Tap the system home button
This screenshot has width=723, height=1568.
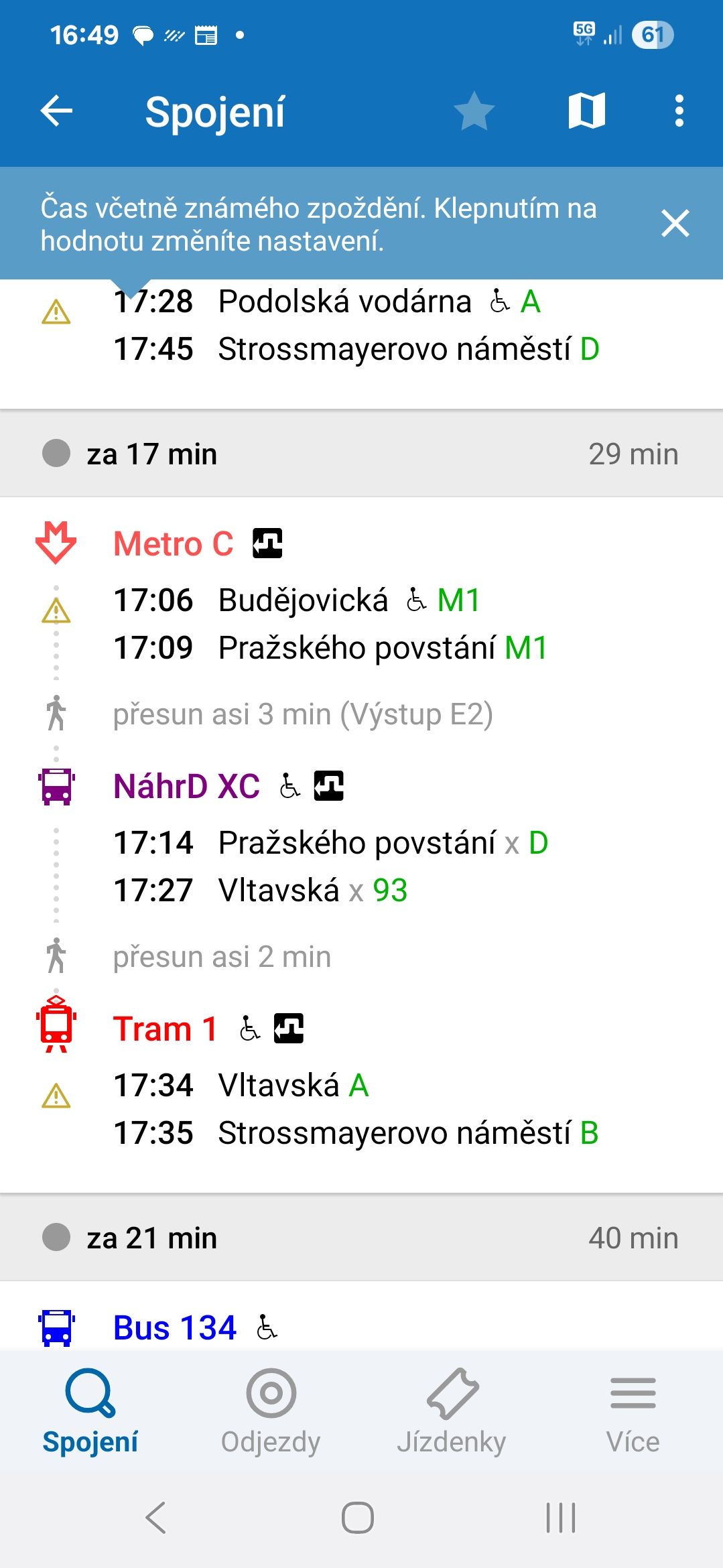pos(358,1517)
